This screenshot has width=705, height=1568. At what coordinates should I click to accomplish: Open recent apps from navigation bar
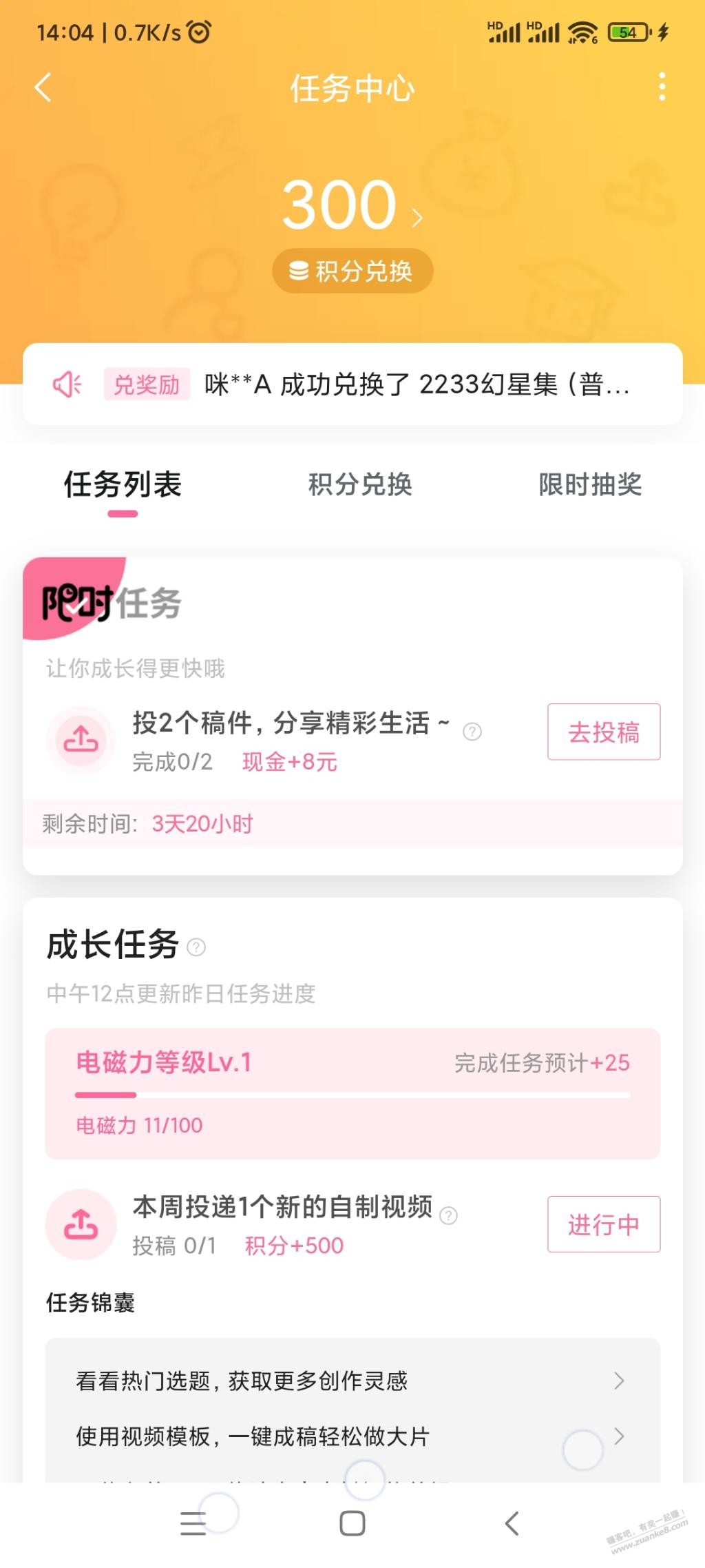point(193,1524)
